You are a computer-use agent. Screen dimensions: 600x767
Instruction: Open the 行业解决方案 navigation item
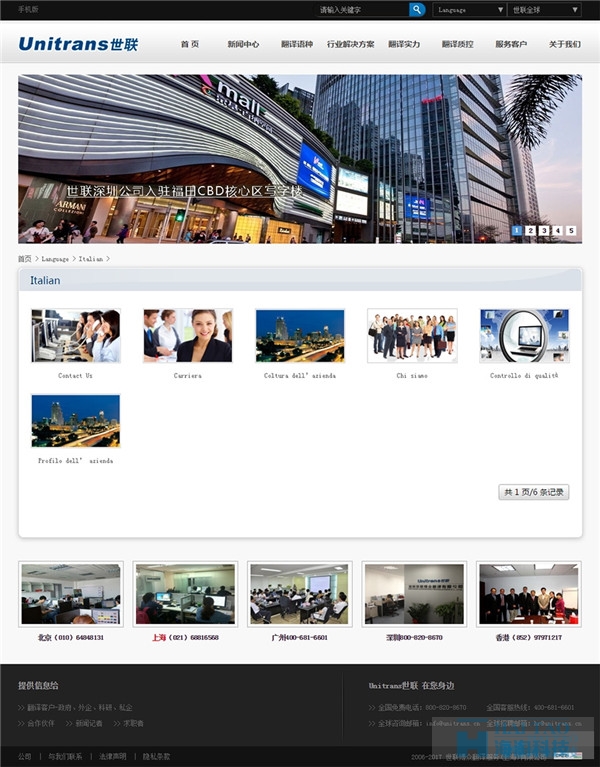pyautogui.click(x=351, y=44)
